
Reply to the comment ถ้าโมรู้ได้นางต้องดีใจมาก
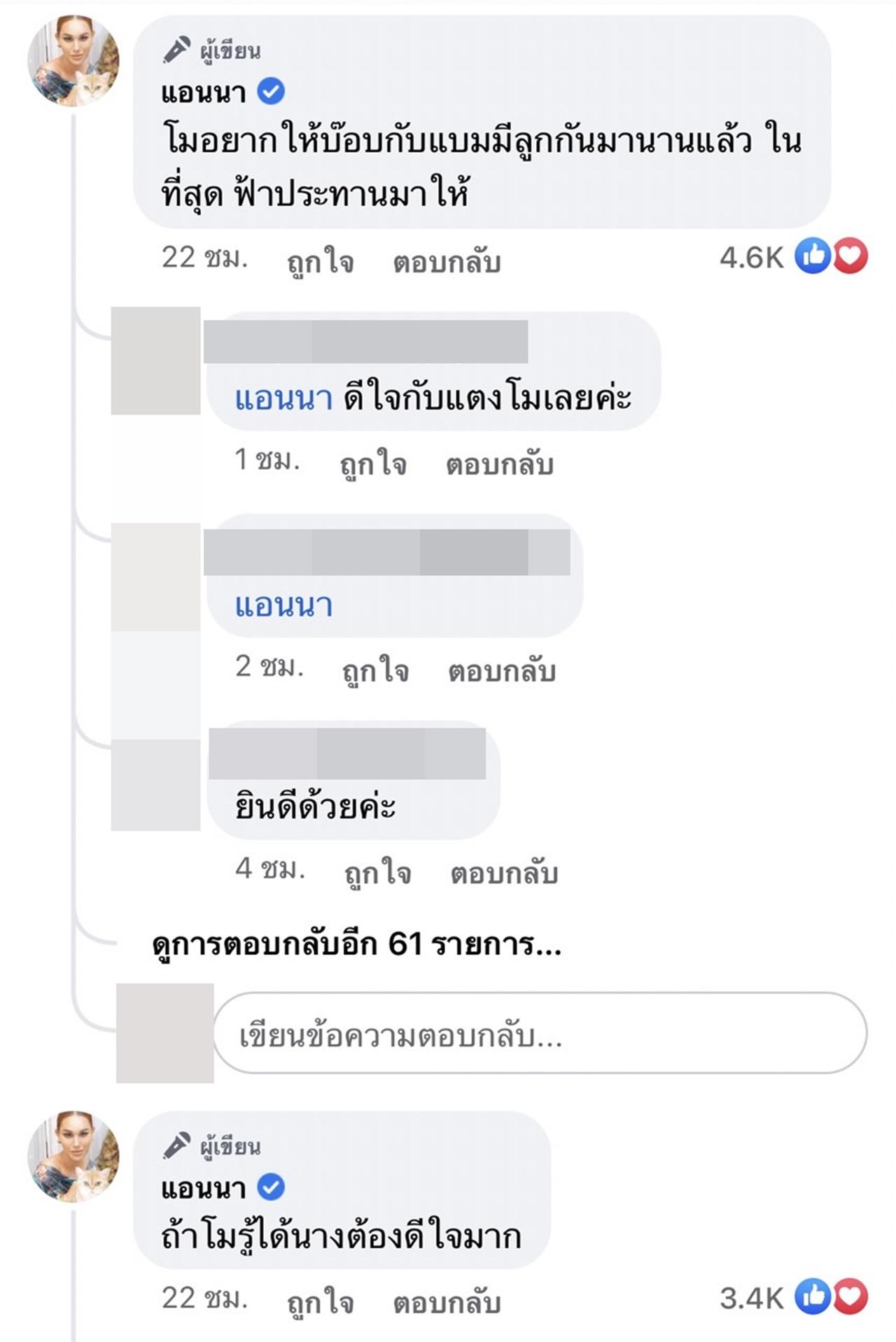447,1301
